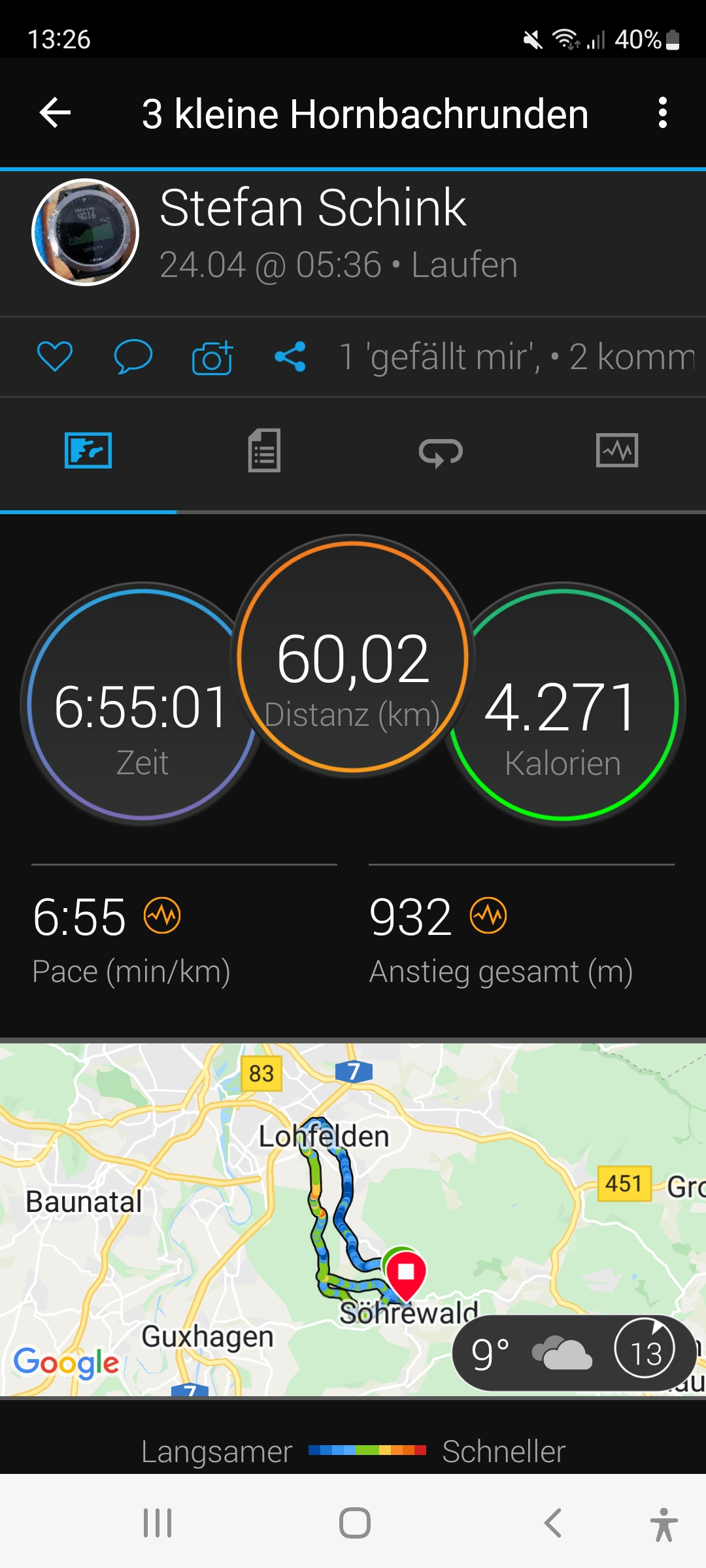706x1568 pixels.
Task: View the likes and comments summary
Action: (x=516, y=357)
